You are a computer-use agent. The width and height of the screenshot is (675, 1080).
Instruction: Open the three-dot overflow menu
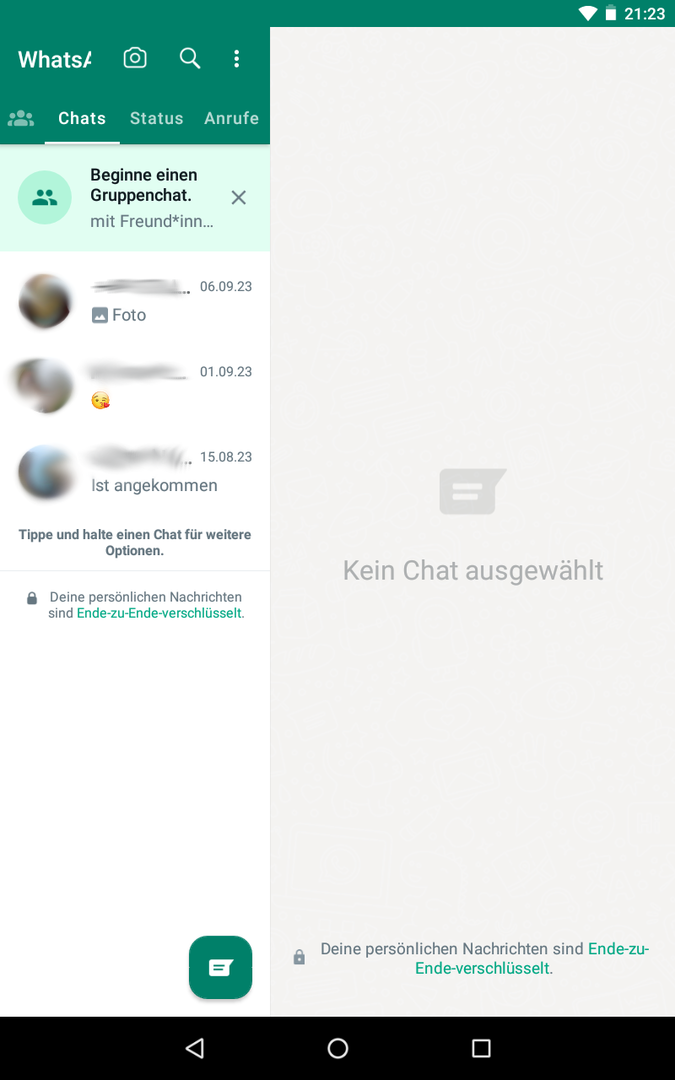click(236, 58)
